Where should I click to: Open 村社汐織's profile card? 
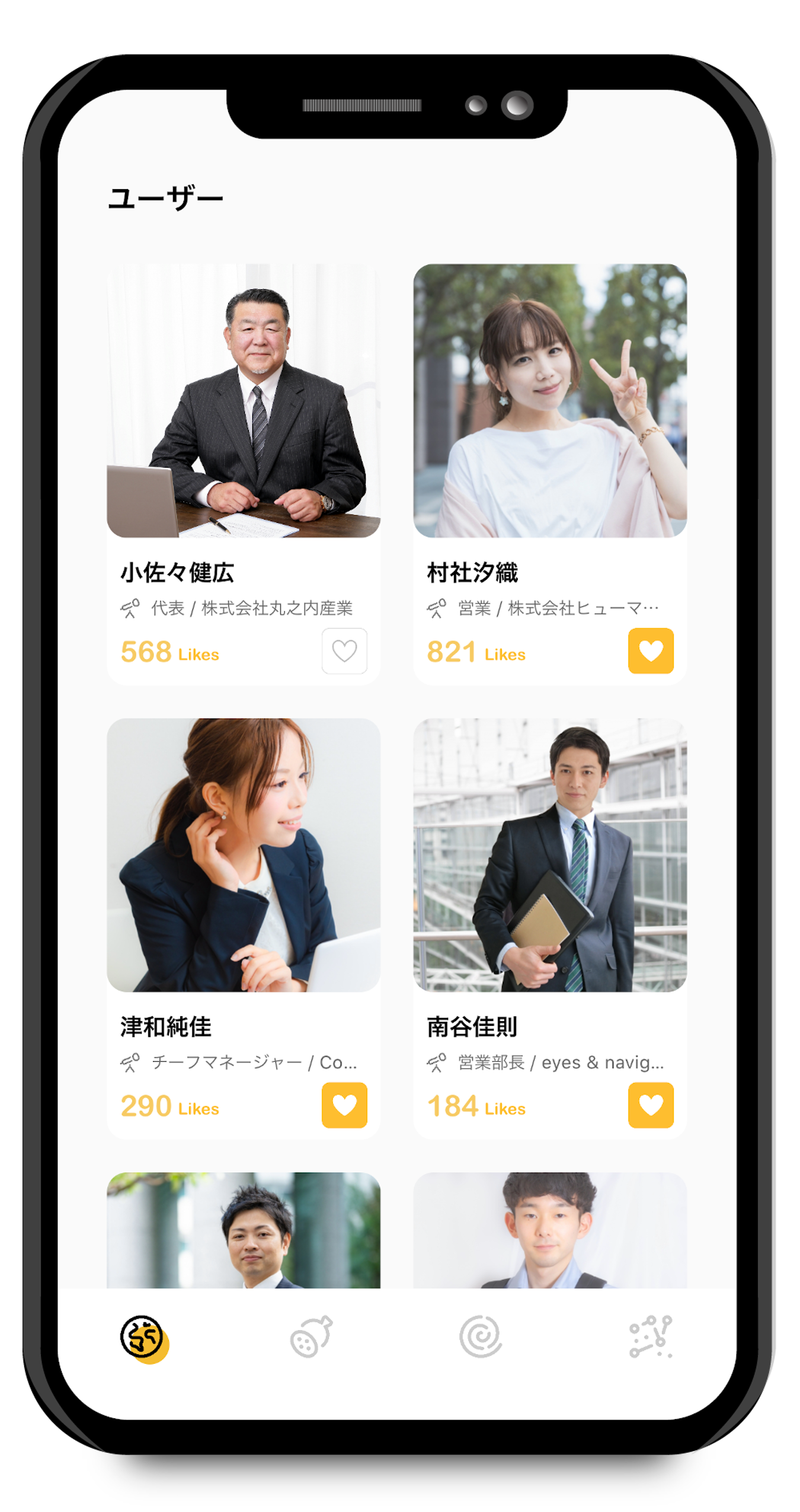tap(549, 474)
